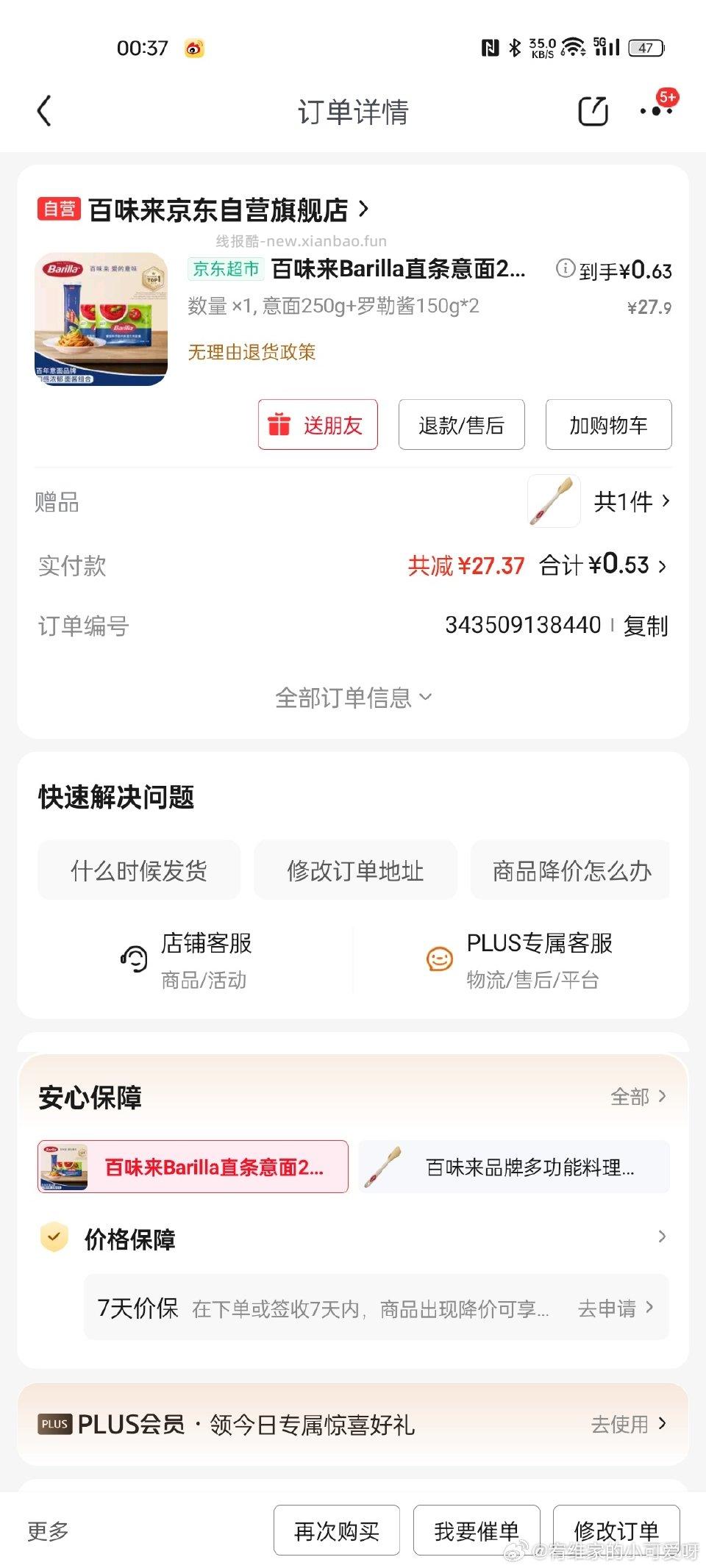
Task: Ask 什么时候发货 quick question
Action: click(x=138, y=870)
